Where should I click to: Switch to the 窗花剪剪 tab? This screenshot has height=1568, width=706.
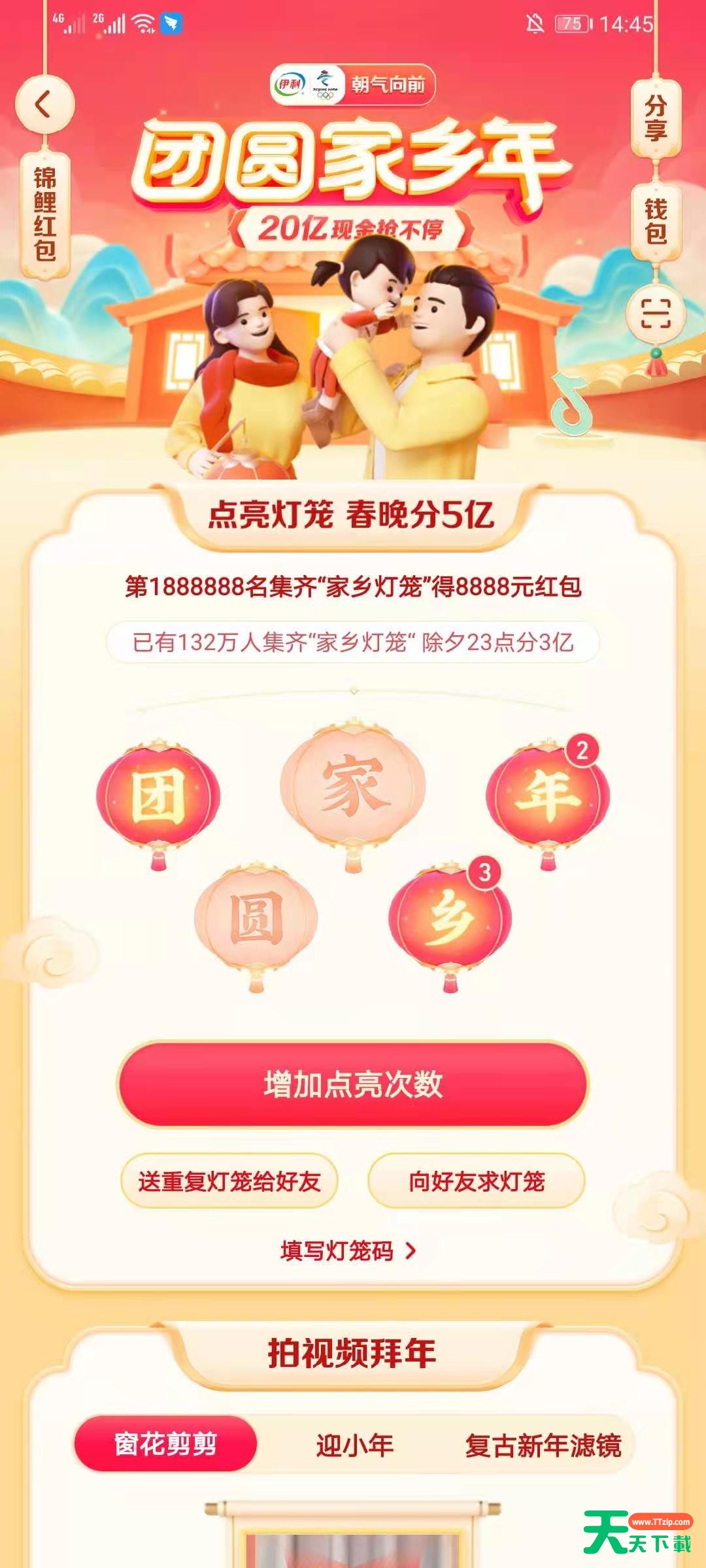click(x=165, y=1444)
